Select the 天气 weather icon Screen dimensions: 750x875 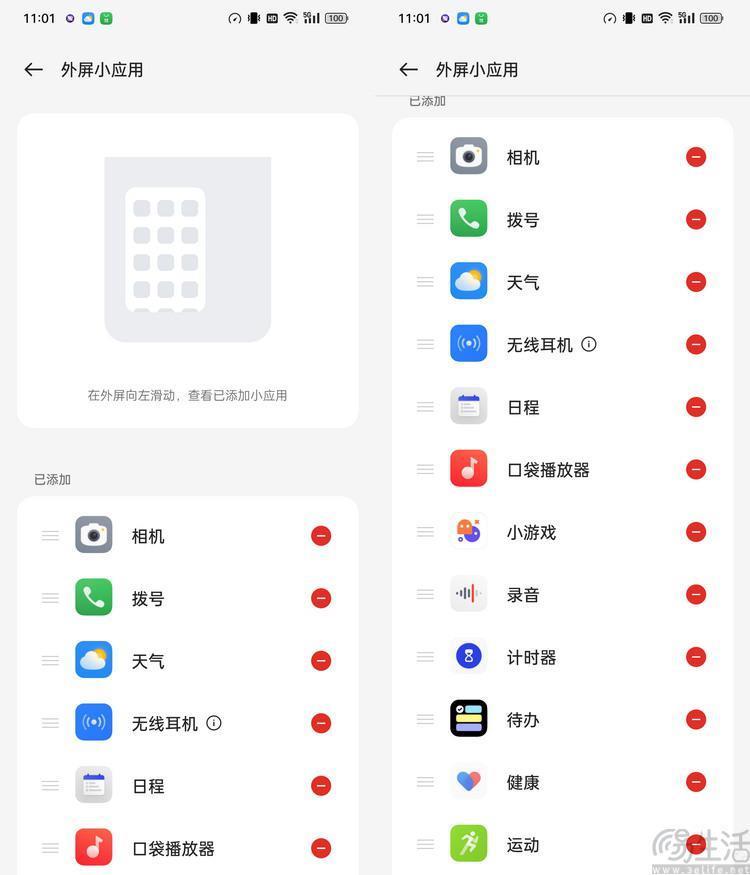click(468, 281)
